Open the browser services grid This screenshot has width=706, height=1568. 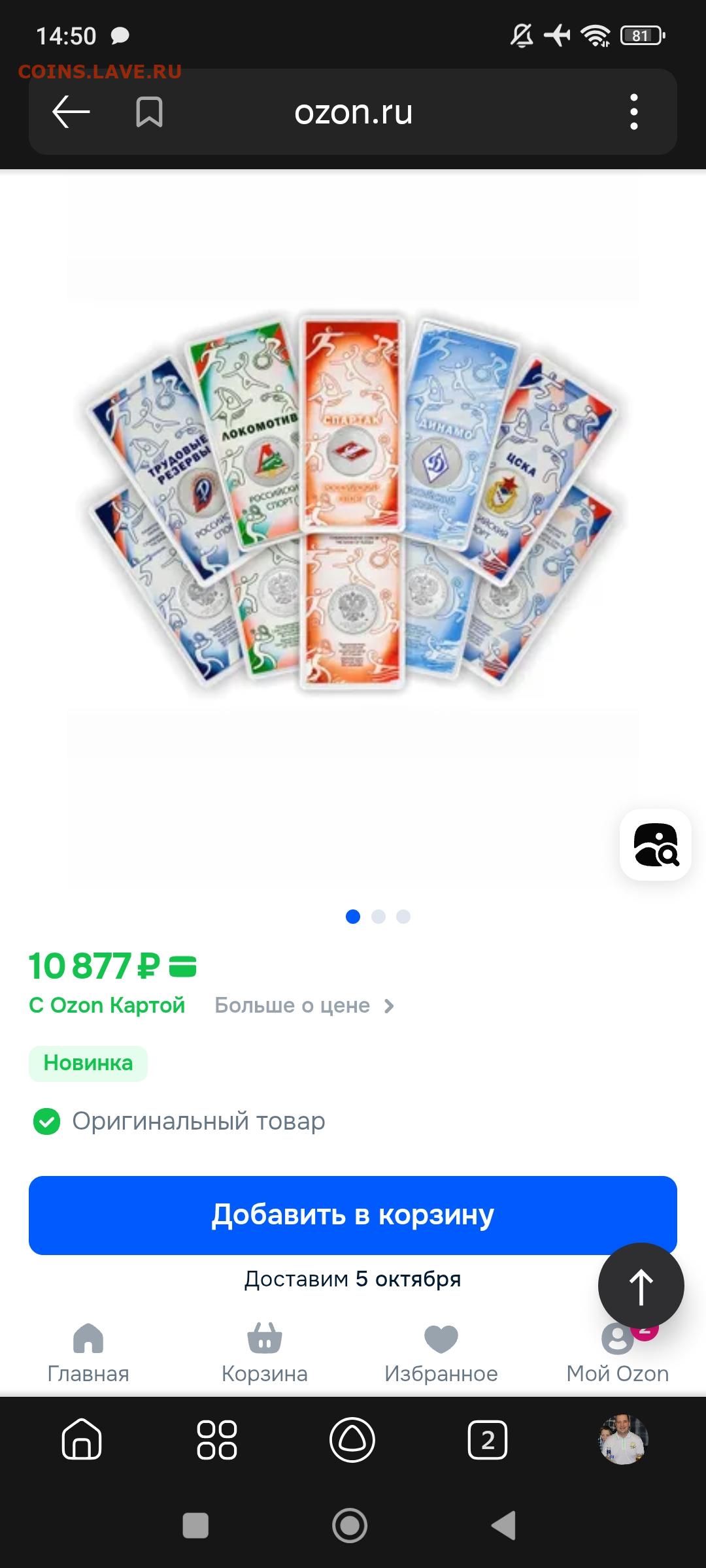pos(217,1439)
